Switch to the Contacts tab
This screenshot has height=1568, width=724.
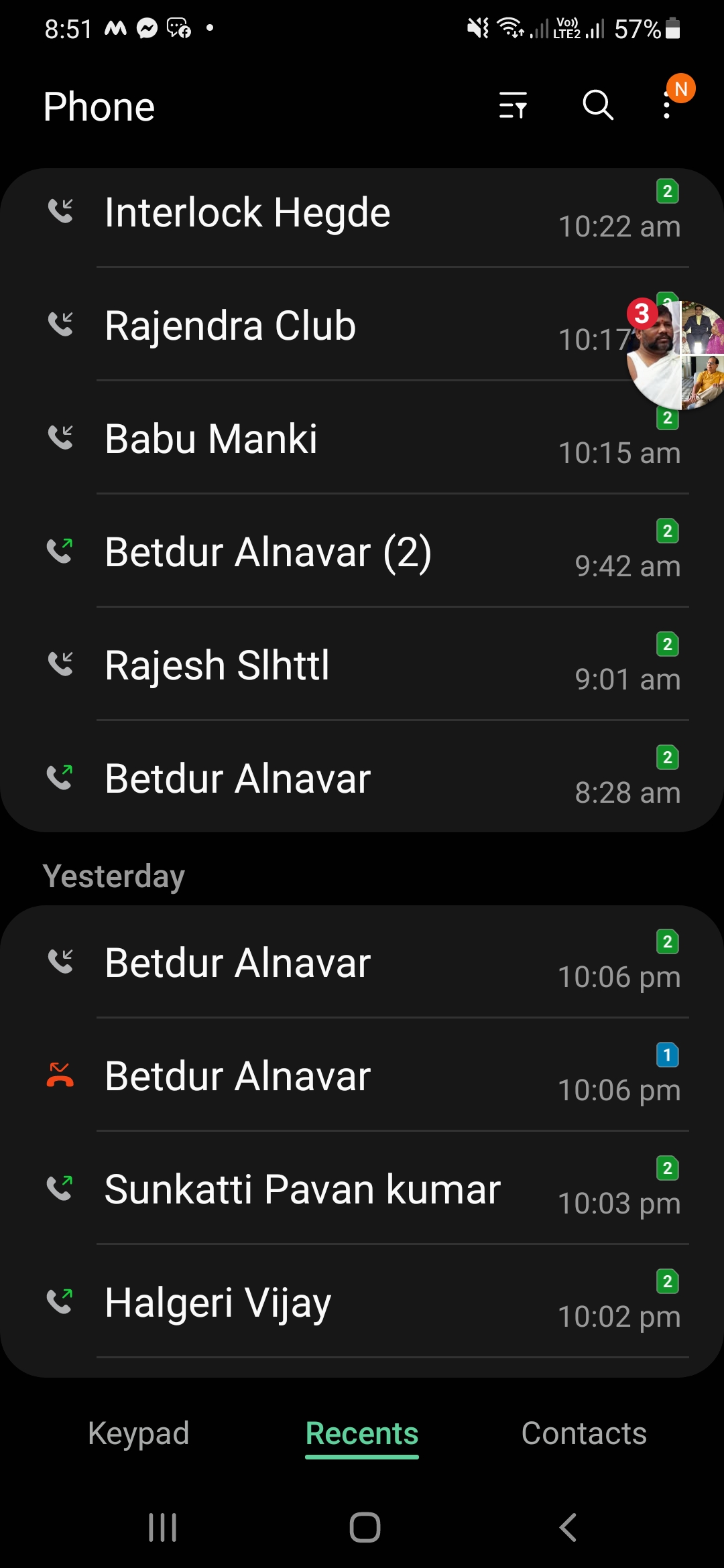584,1434
